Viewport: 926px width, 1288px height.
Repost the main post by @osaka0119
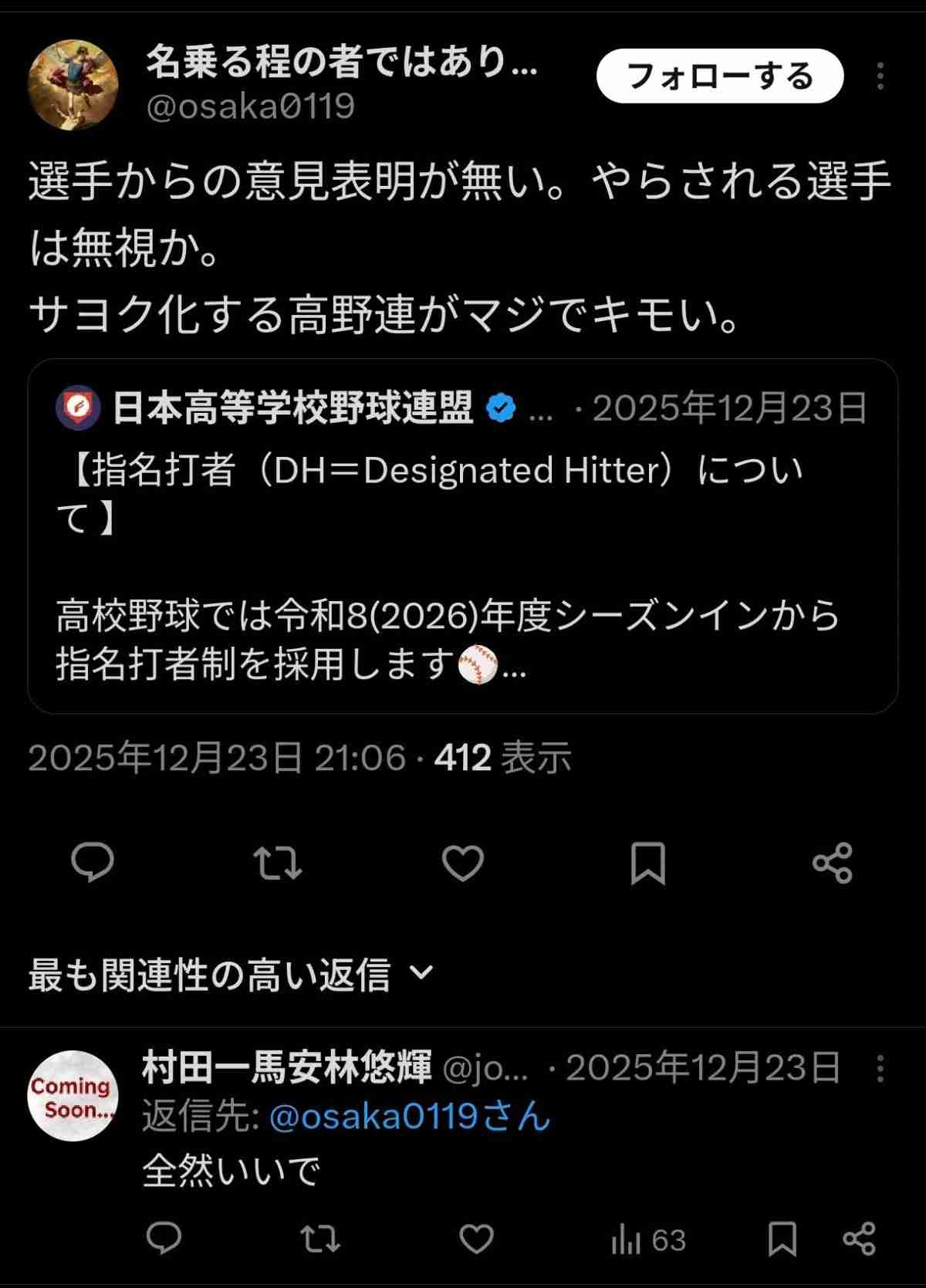click(x=278, y=862)
